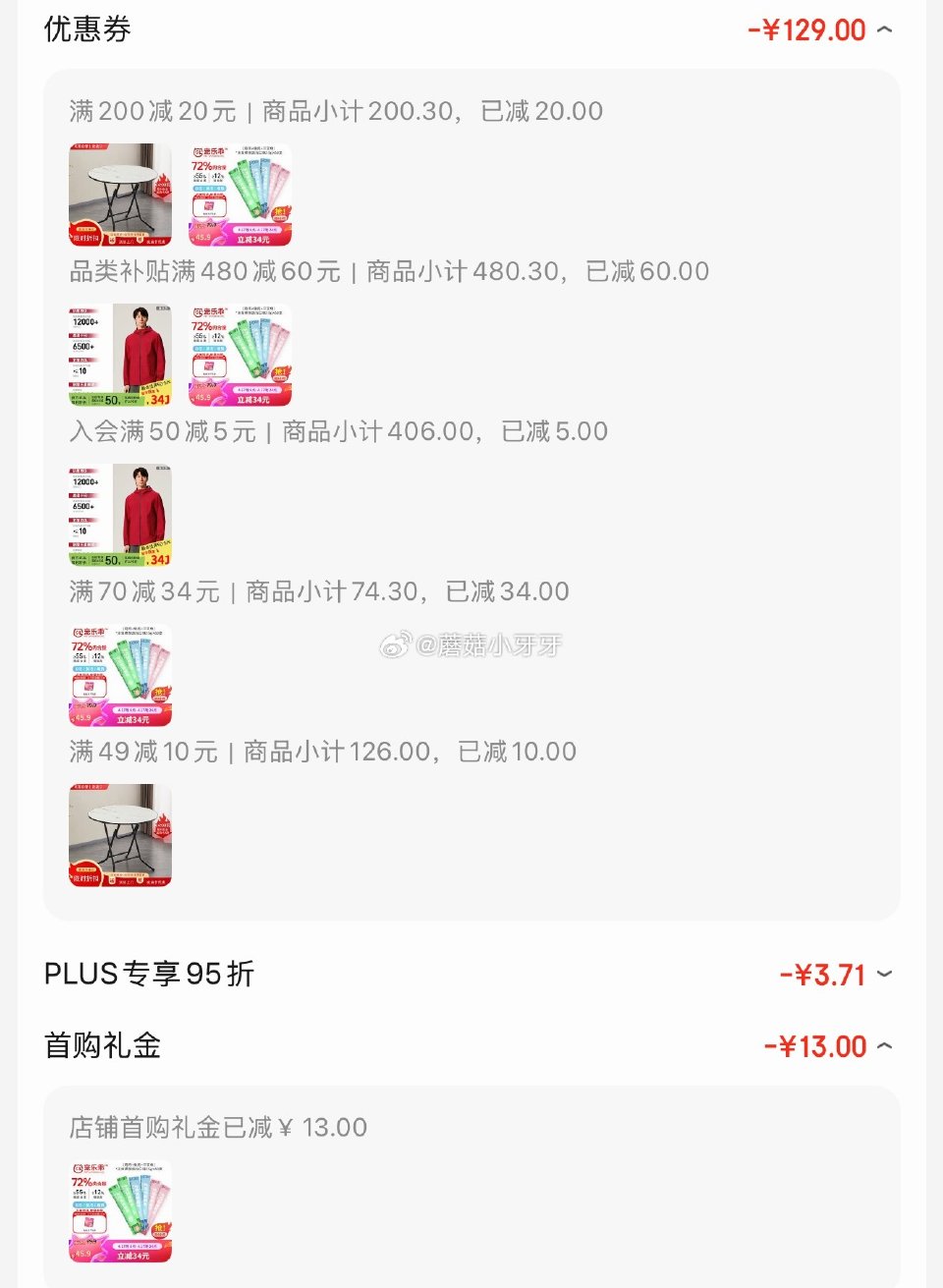Tap the toothpaste thumbnail under 满70减34元
Viewport: 943px width, 1288px height.
(119, 675)
